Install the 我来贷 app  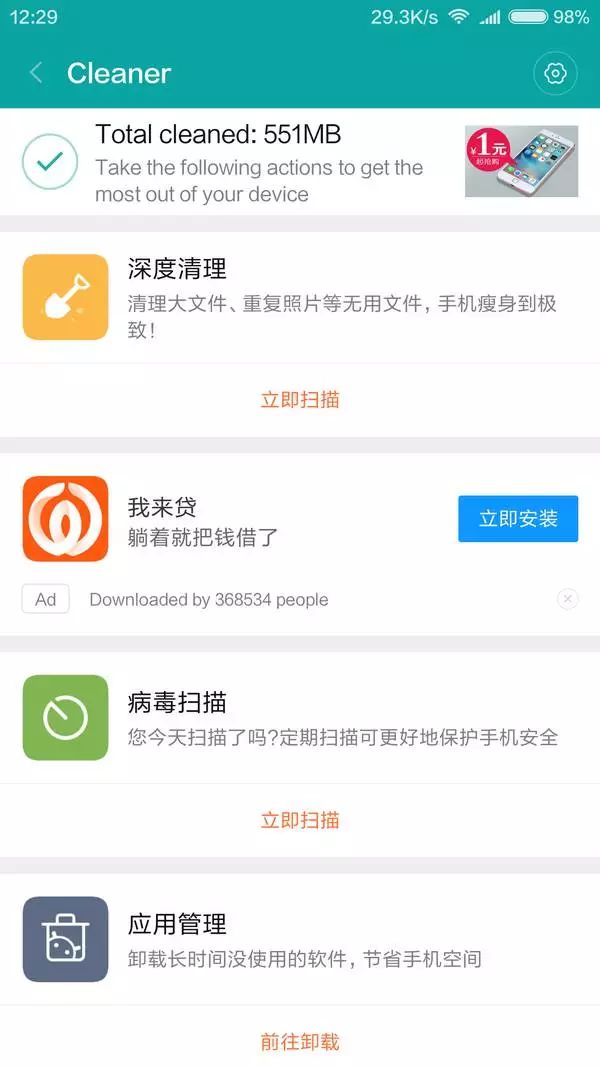point(518,519)
